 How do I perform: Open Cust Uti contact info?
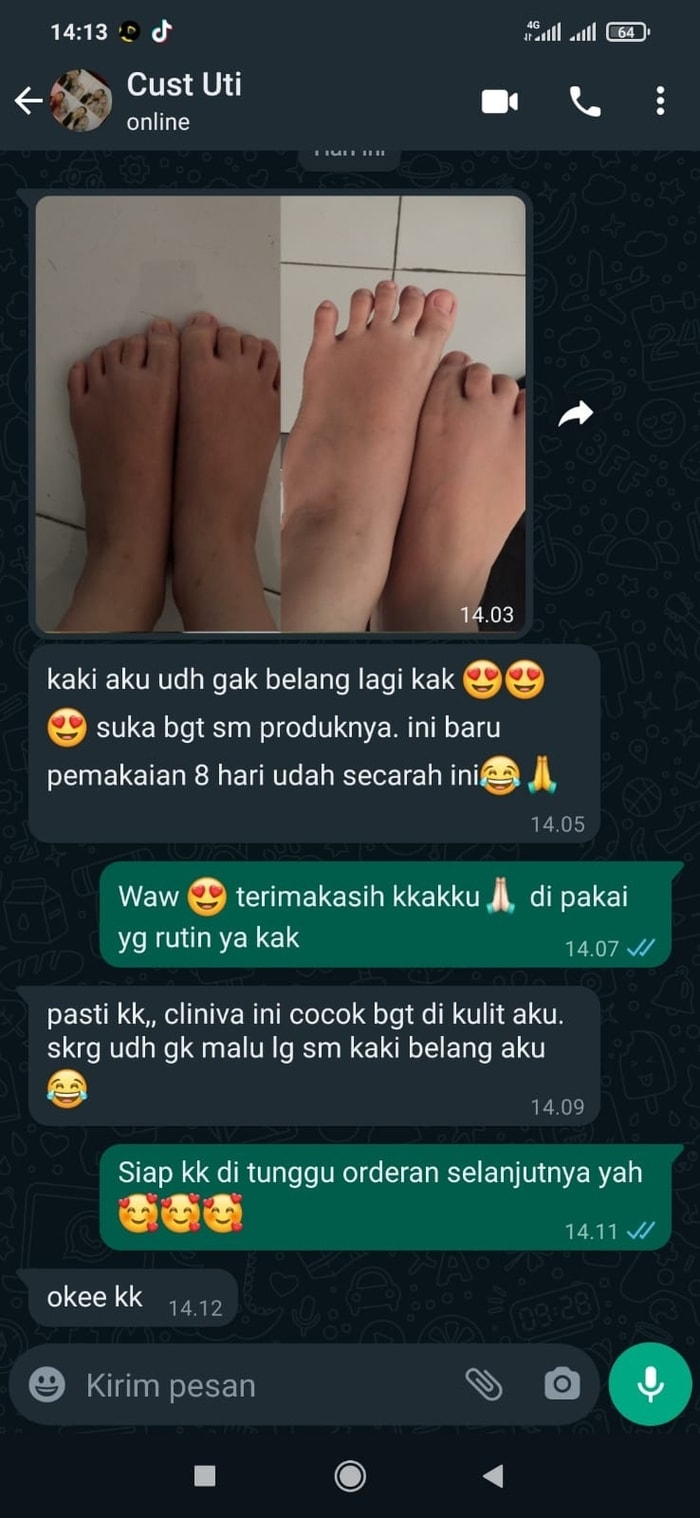pos(185,100)
